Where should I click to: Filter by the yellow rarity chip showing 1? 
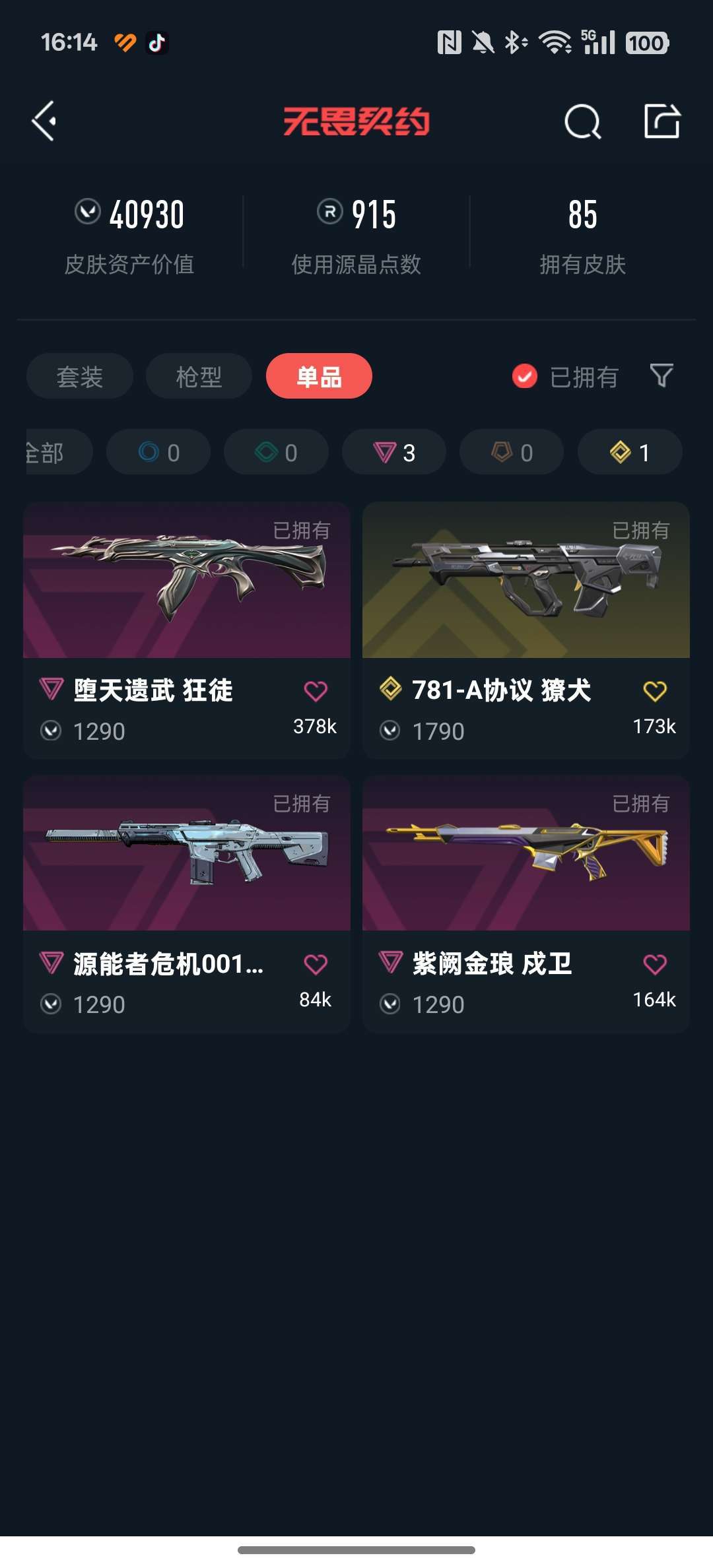630,452
